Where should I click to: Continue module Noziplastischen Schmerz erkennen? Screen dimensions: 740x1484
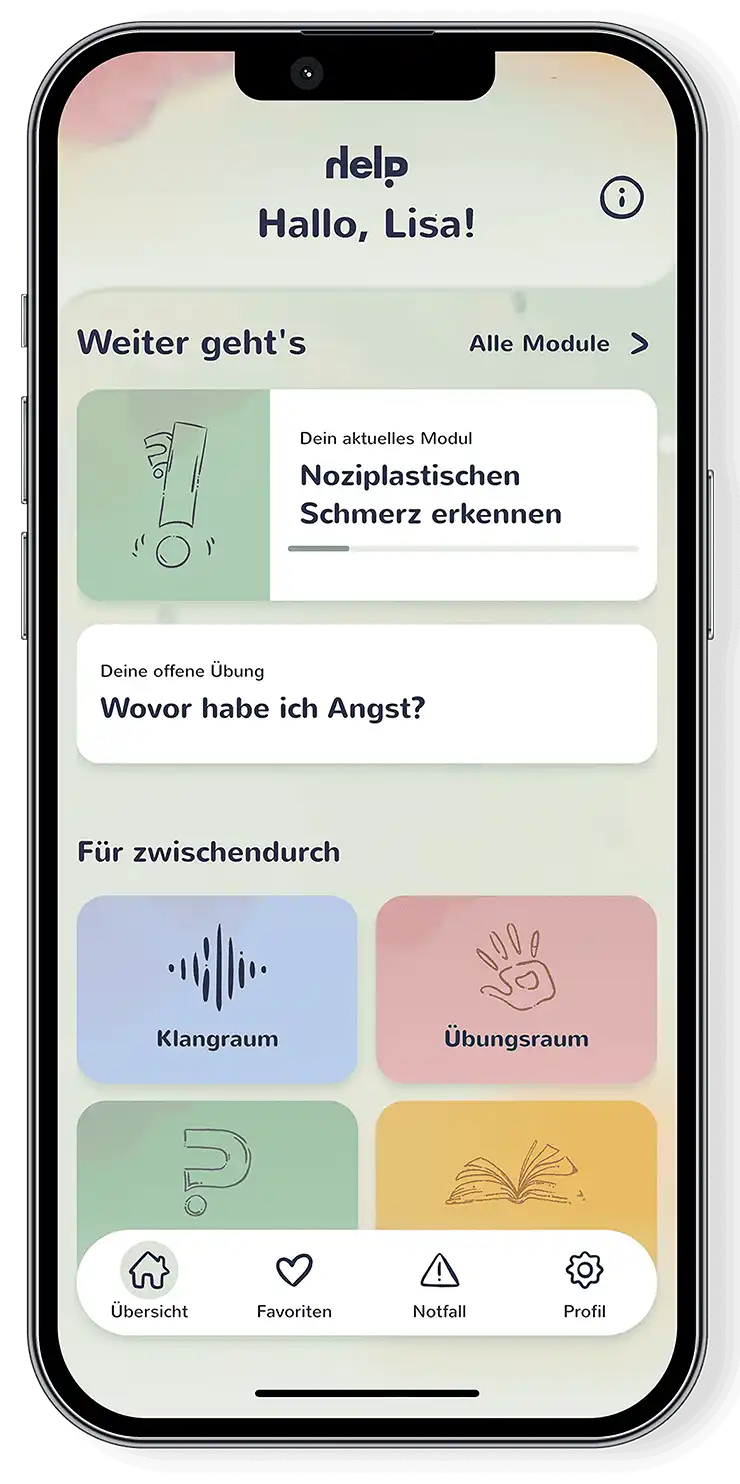tap(366, 495)
